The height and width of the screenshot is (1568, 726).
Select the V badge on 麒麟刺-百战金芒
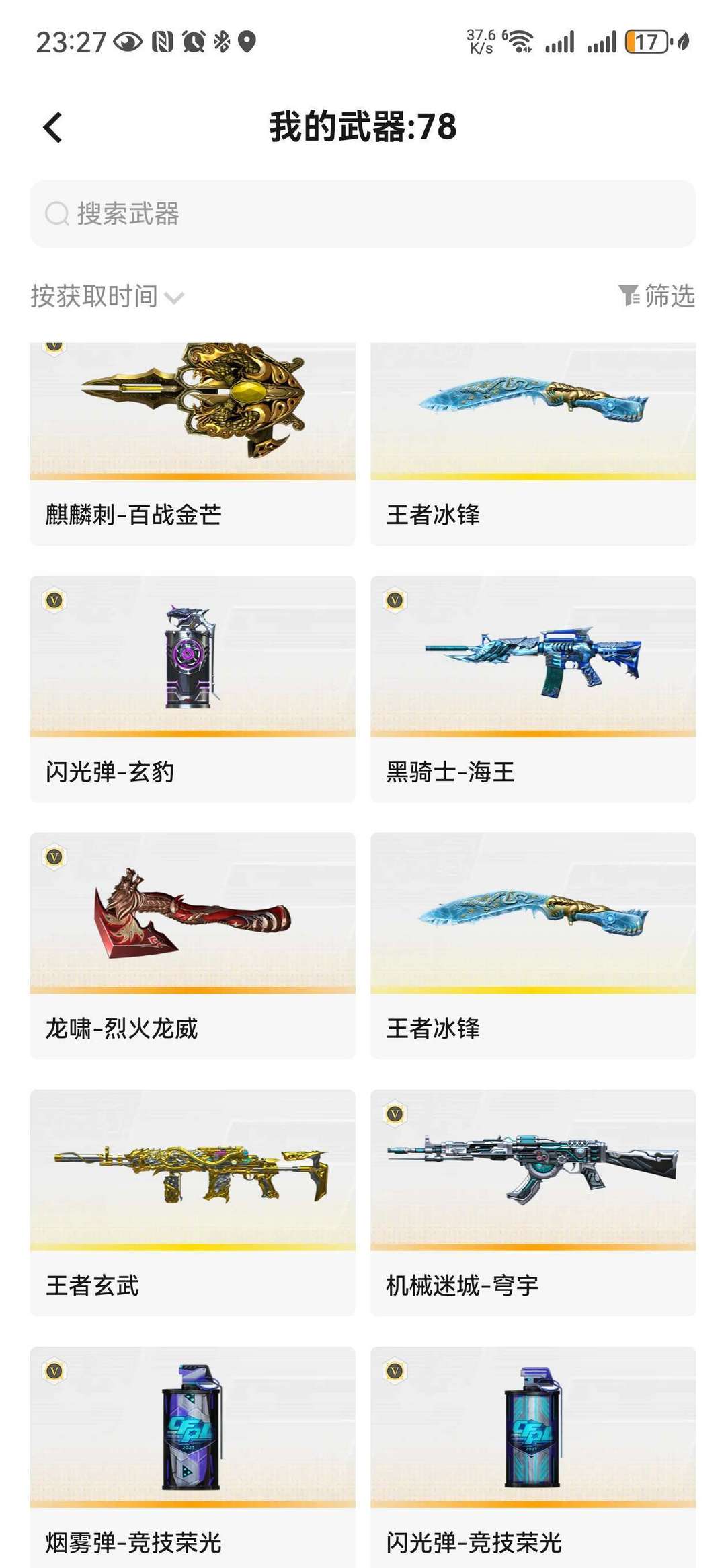pyautogui.click(x=54, y=347)
